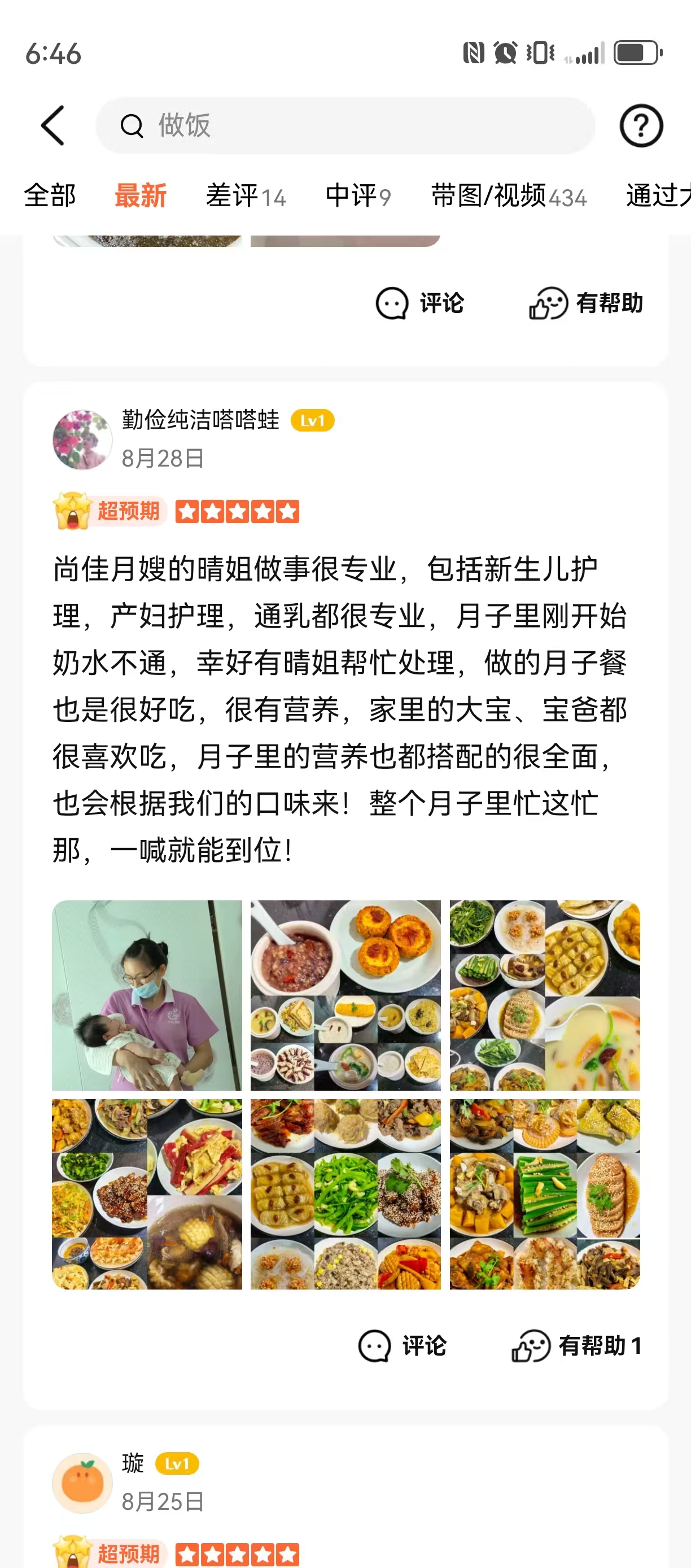This screenshot has height=1568, width=691.
Task: Comment on 勤俭纯洁嗒嗒蛙's review
Action: pyautogui.click(x=402, y=1346)
